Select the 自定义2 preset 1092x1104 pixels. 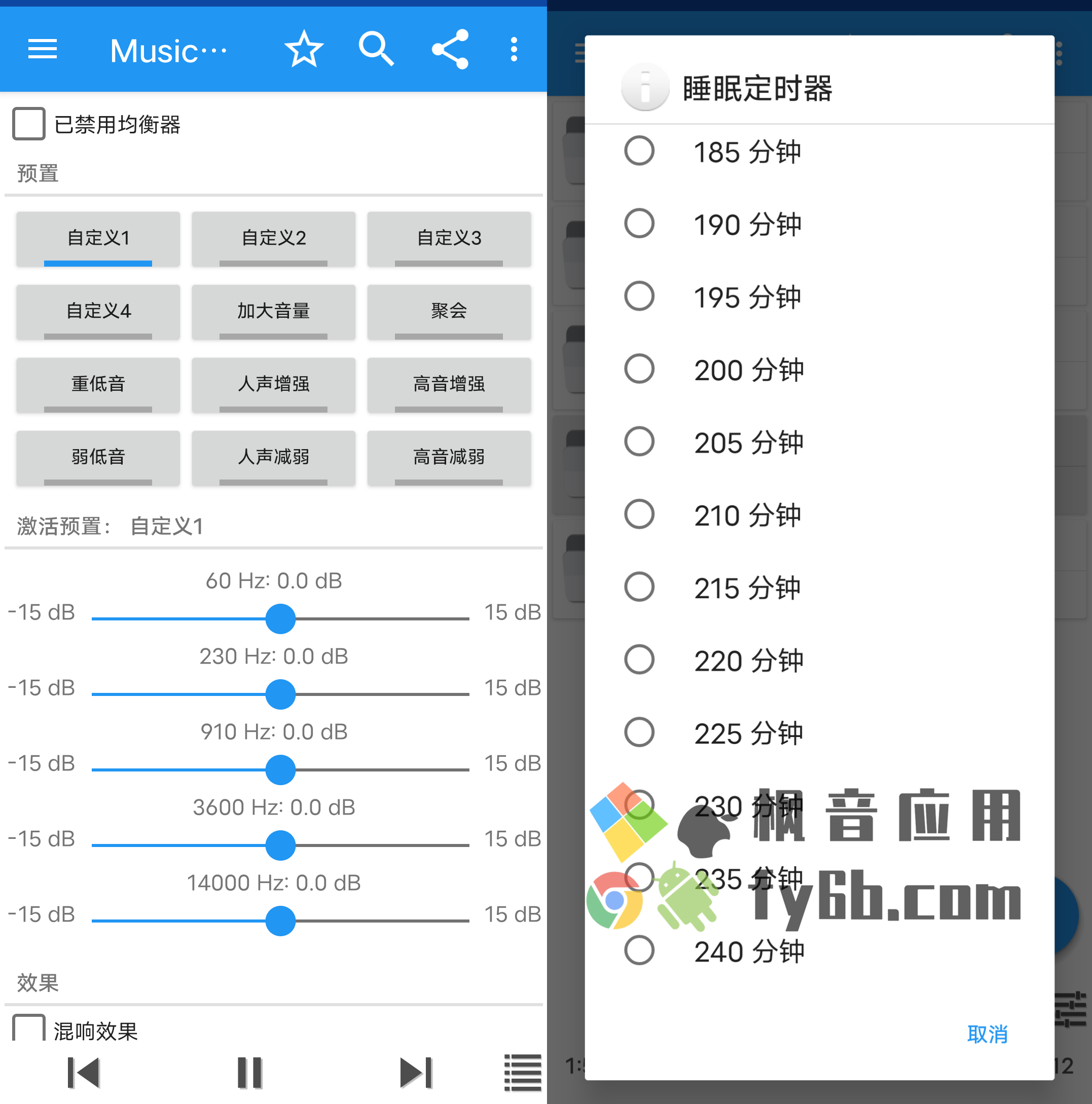pos(273,238)
